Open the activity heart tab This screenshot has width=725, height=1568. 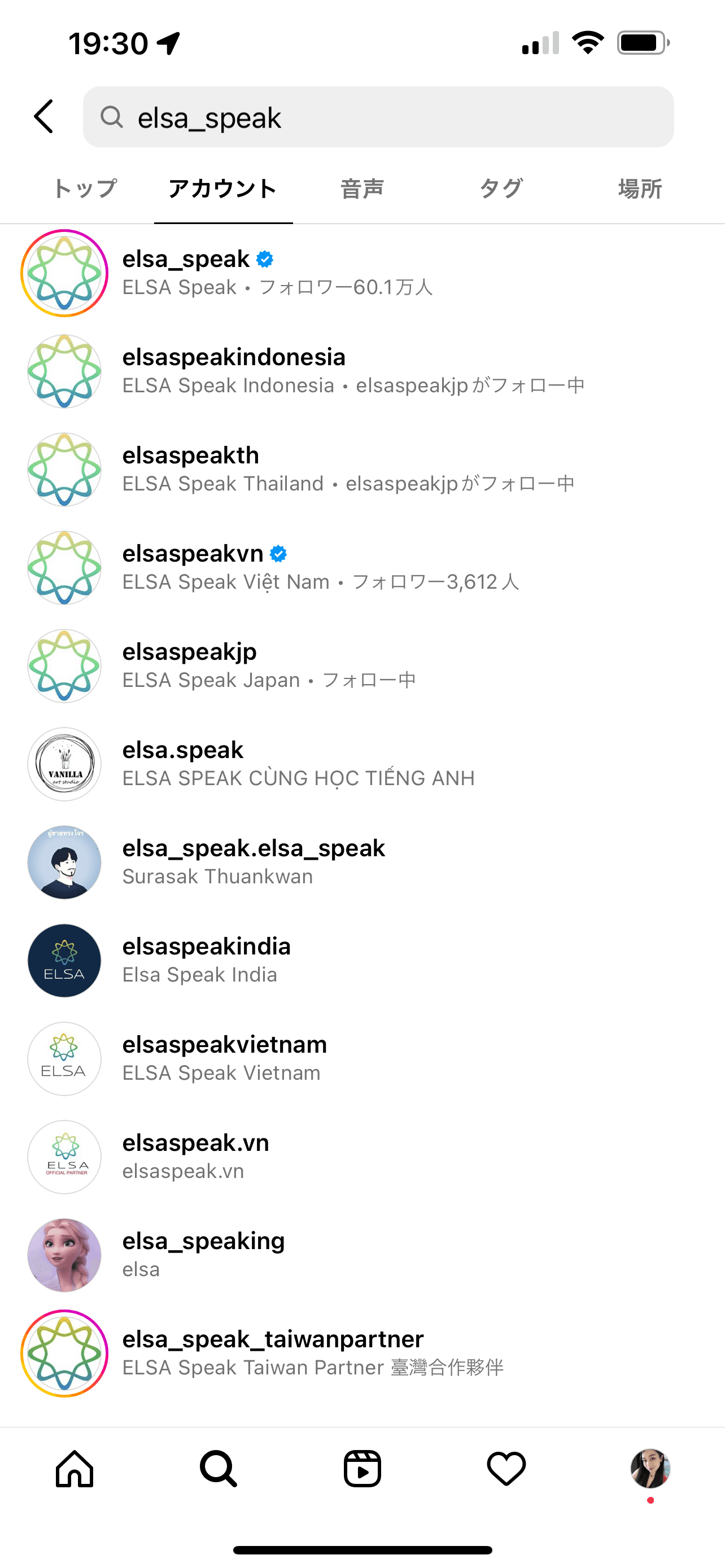pyautogui.click(x=506, y=1469)
